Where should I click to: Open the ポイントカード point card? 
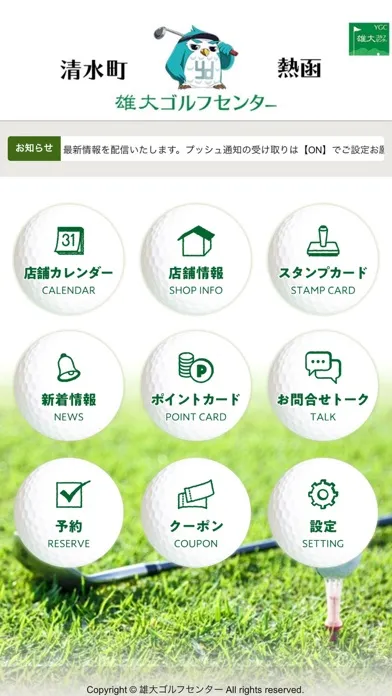click(x=196, y=386)
